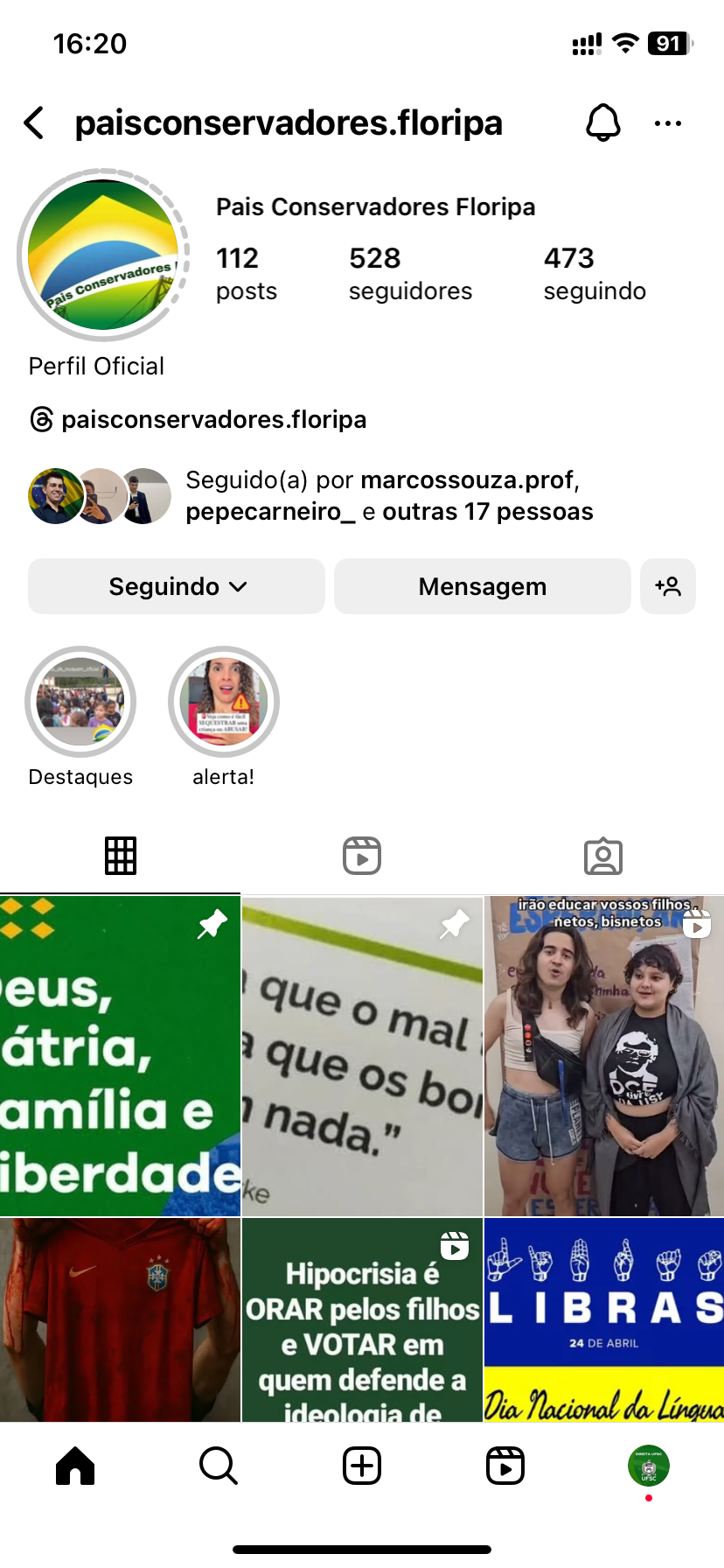The width and height of the screenshot is (724, 1568).
Task: Show suggested accounts with add-person button
Action: pyautogui.click(x=668, y=586)
